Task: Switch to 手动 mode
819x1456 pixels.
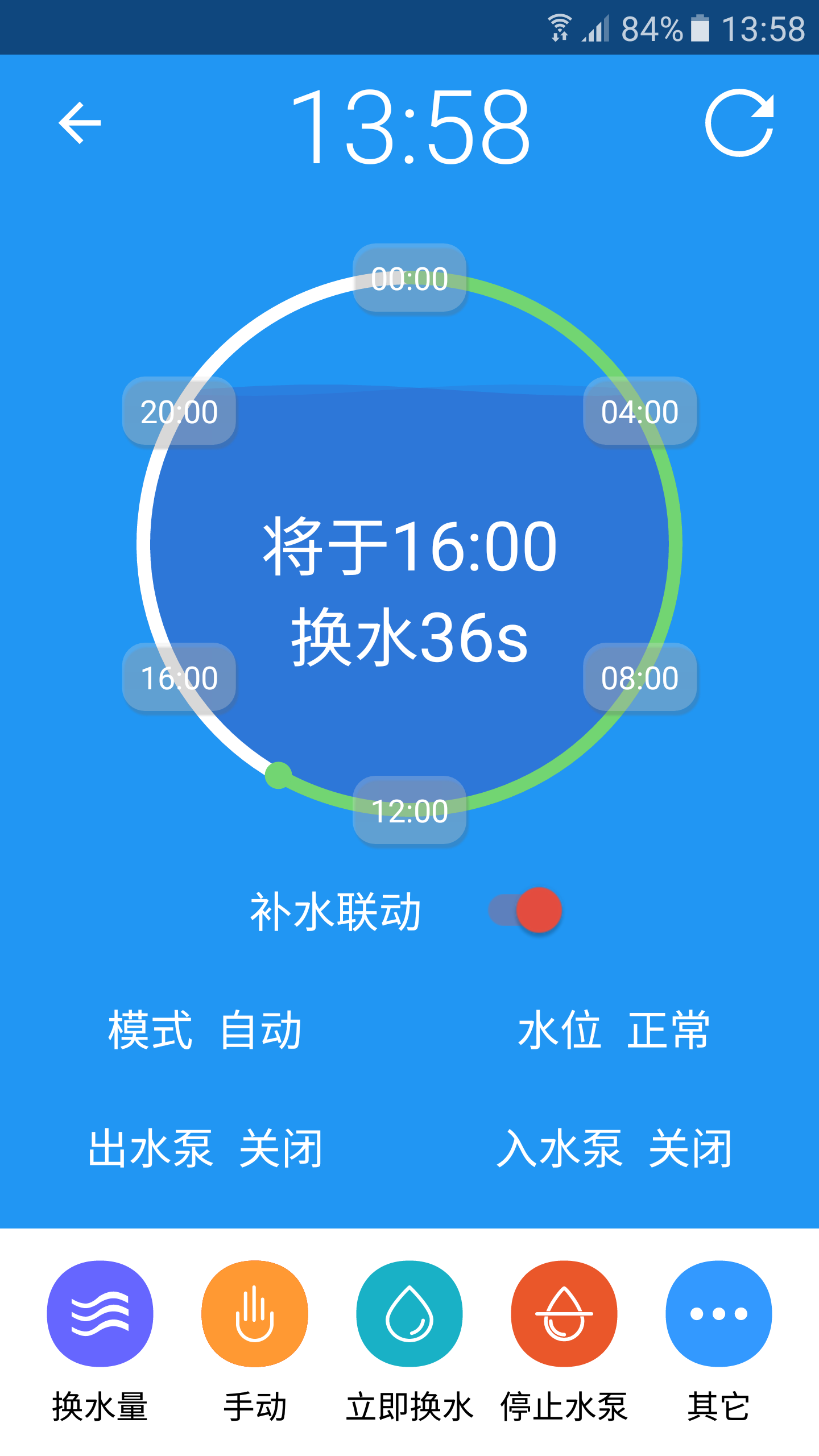Action: coord(255,1314)
